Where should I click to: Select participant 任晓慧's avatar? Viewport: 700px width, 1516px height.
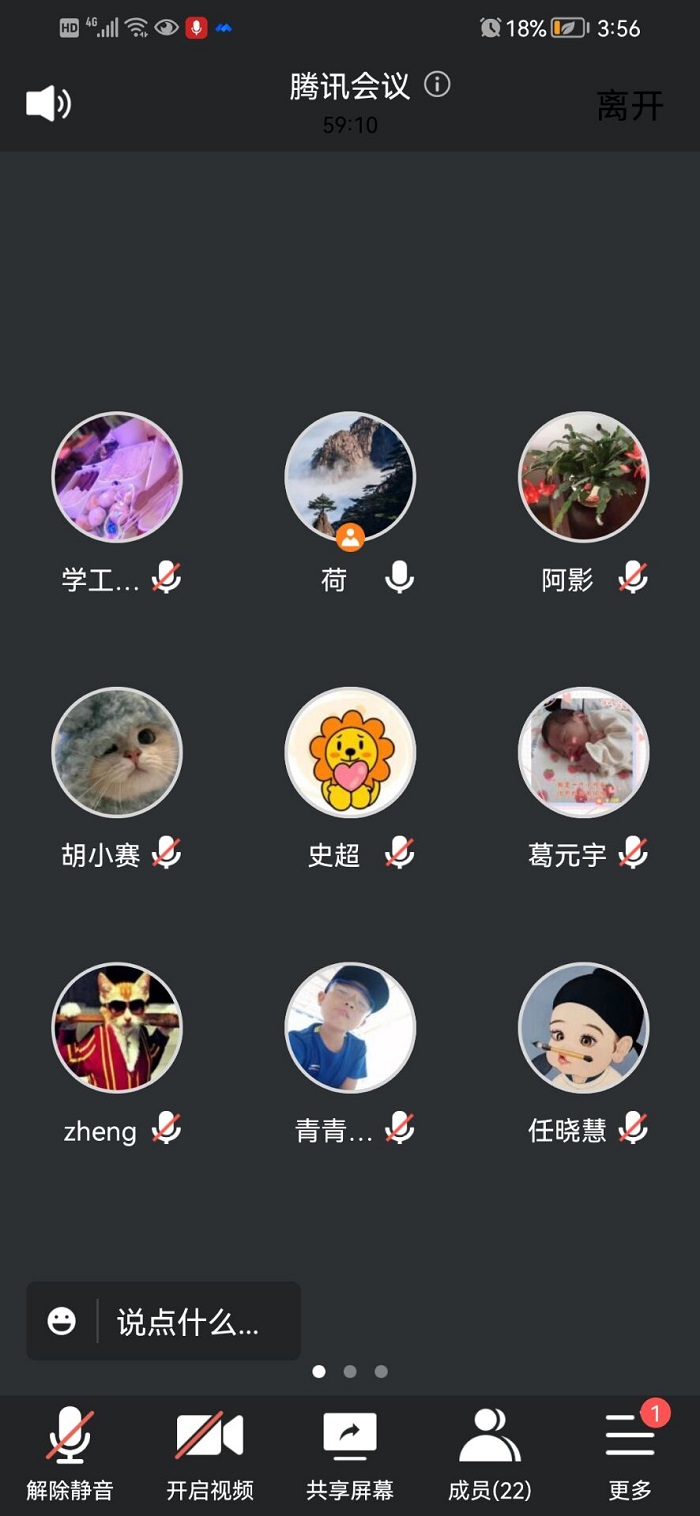click(x=584, y=1027)
